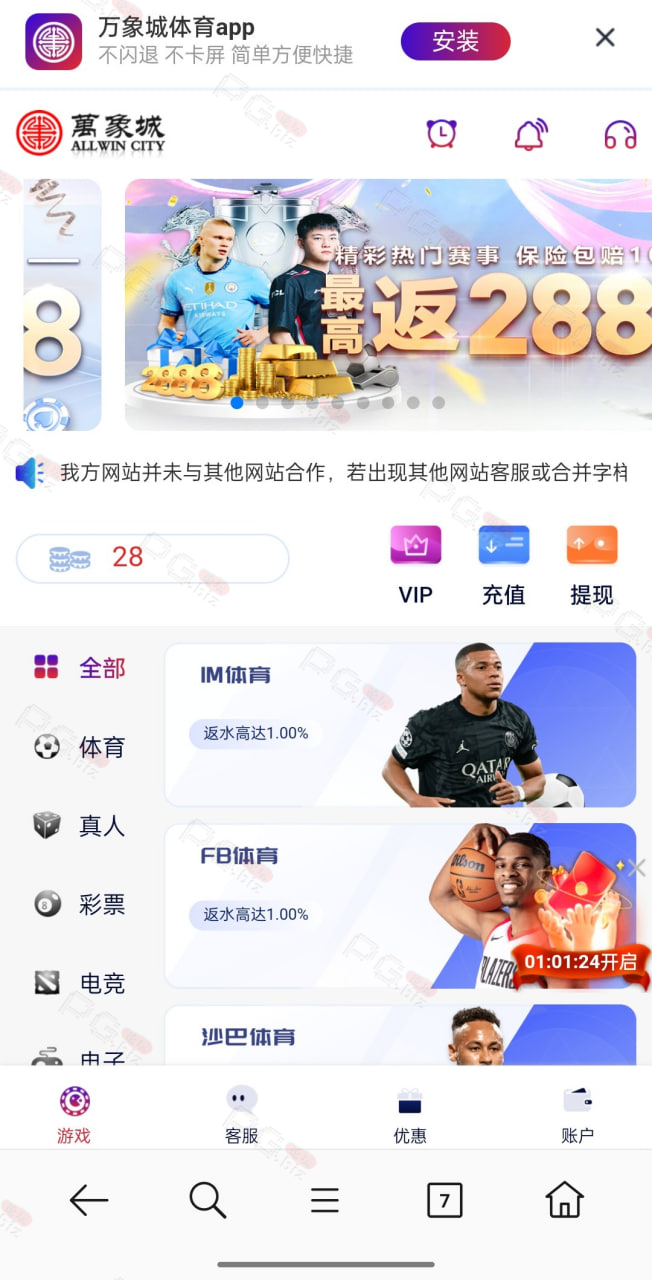Open the 最高返288 promotion banner
The width and height of the screenshot is (652, 1280).
tap(388, 305)
